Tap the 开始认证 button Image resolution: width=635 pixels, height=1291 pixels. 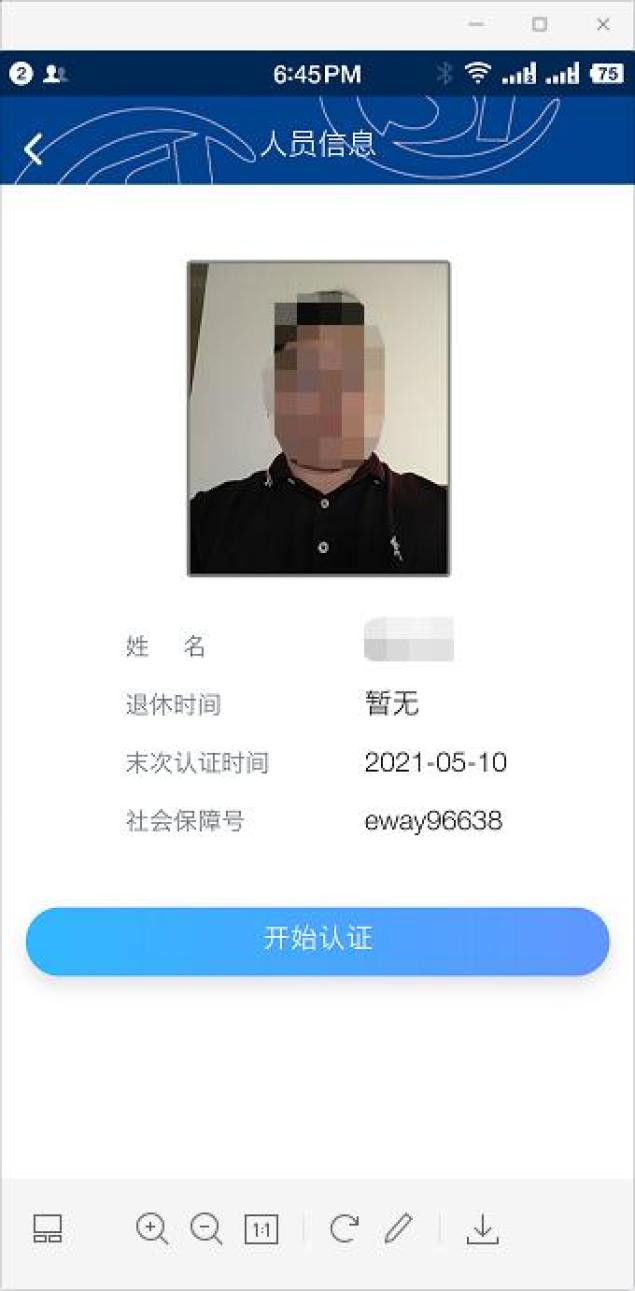point(317,941)
